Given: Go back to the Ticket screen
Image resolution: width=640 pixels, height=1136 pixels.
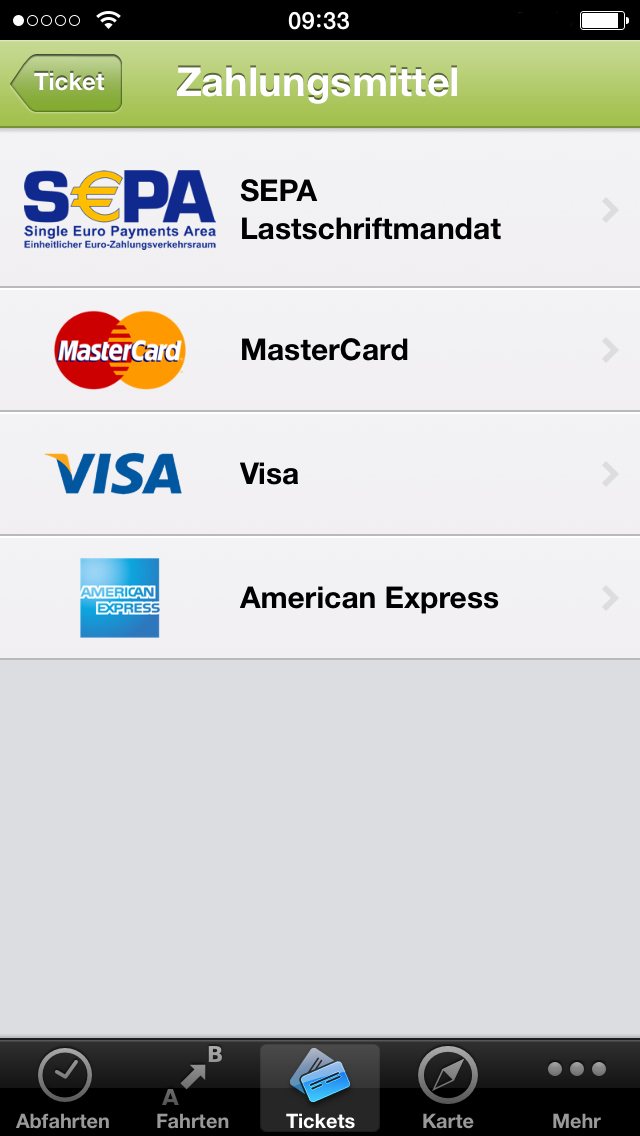Looking at the screenshot, I should (x=67, y=83).
